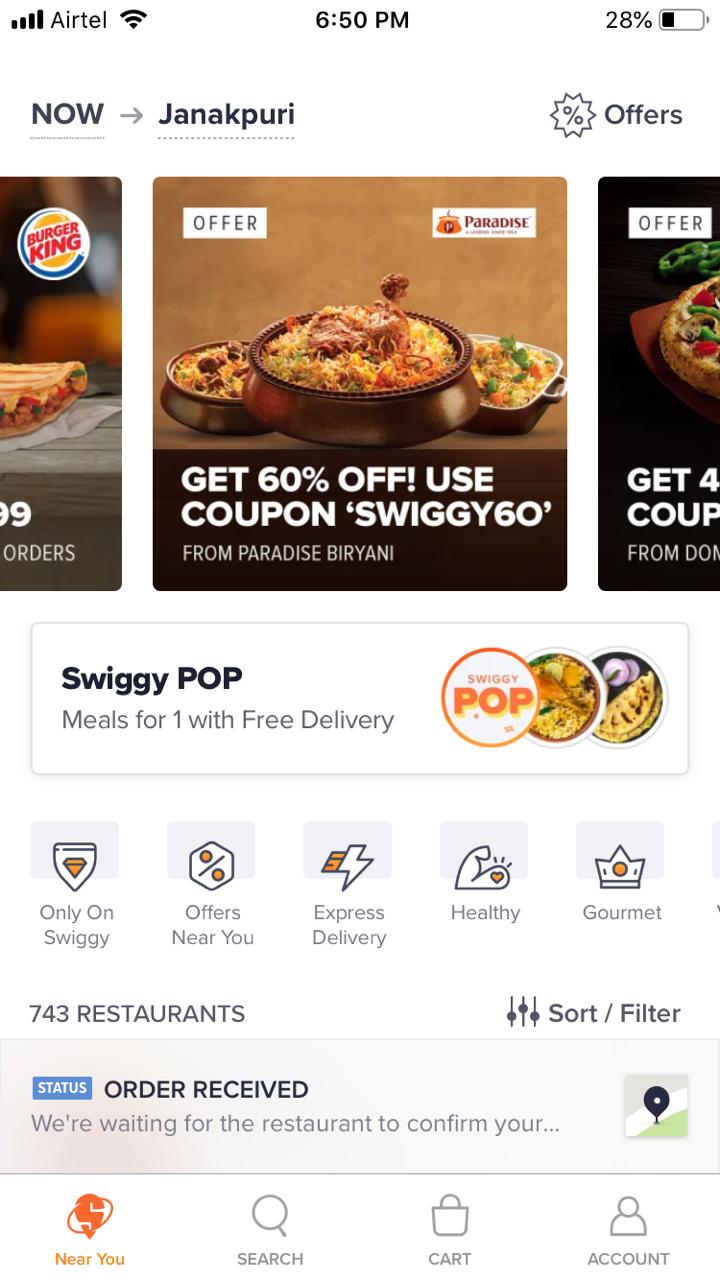View the order map pin icon

coord(656,1106)
